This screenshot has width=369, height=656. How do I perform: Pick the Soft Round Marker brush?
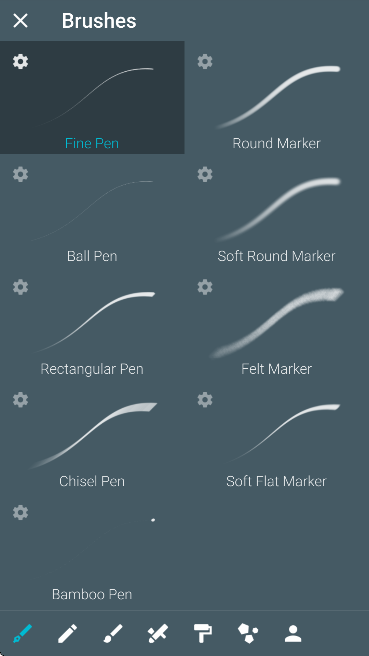pyautogui.click(x=277, y=210)
